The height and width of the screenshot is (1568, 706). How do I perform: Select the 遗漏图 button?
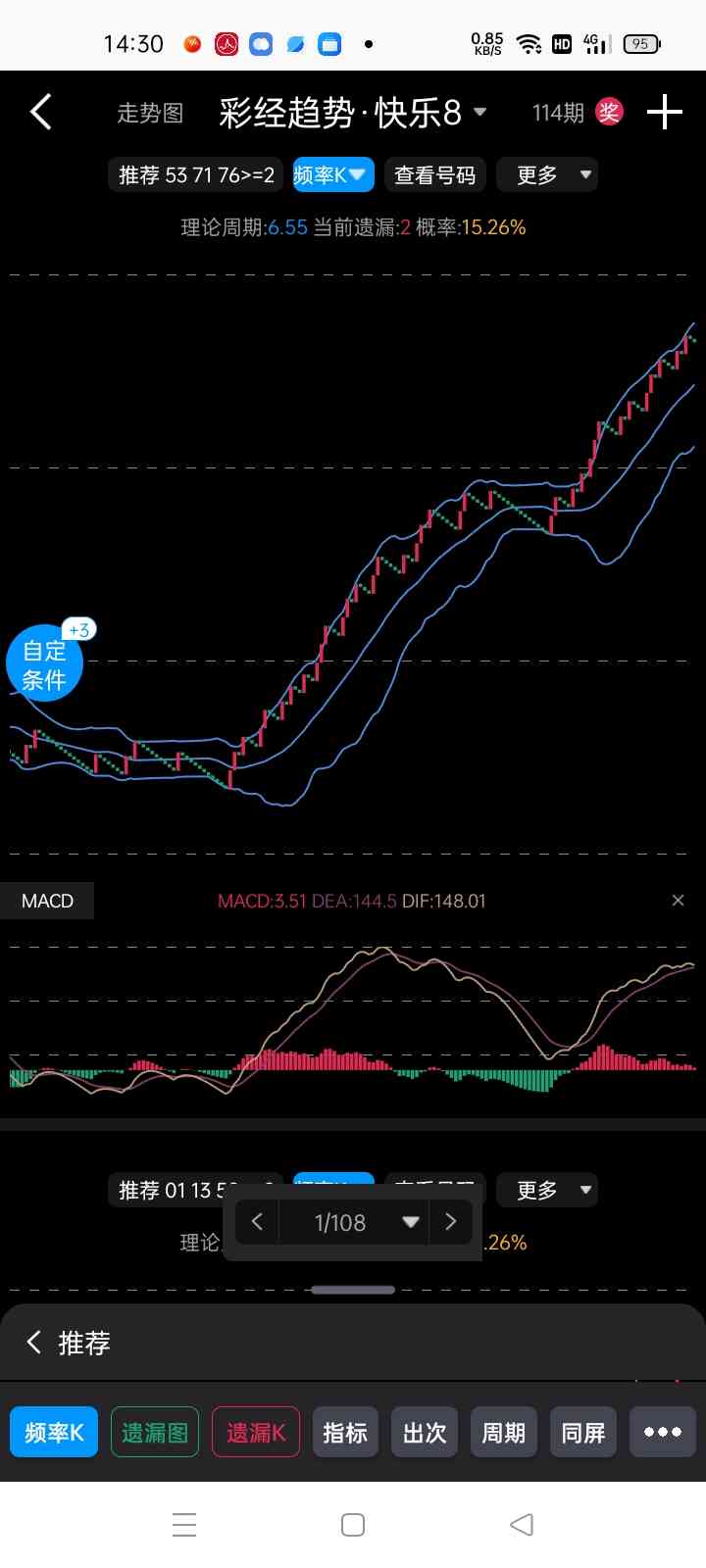tap(155, 1433)
